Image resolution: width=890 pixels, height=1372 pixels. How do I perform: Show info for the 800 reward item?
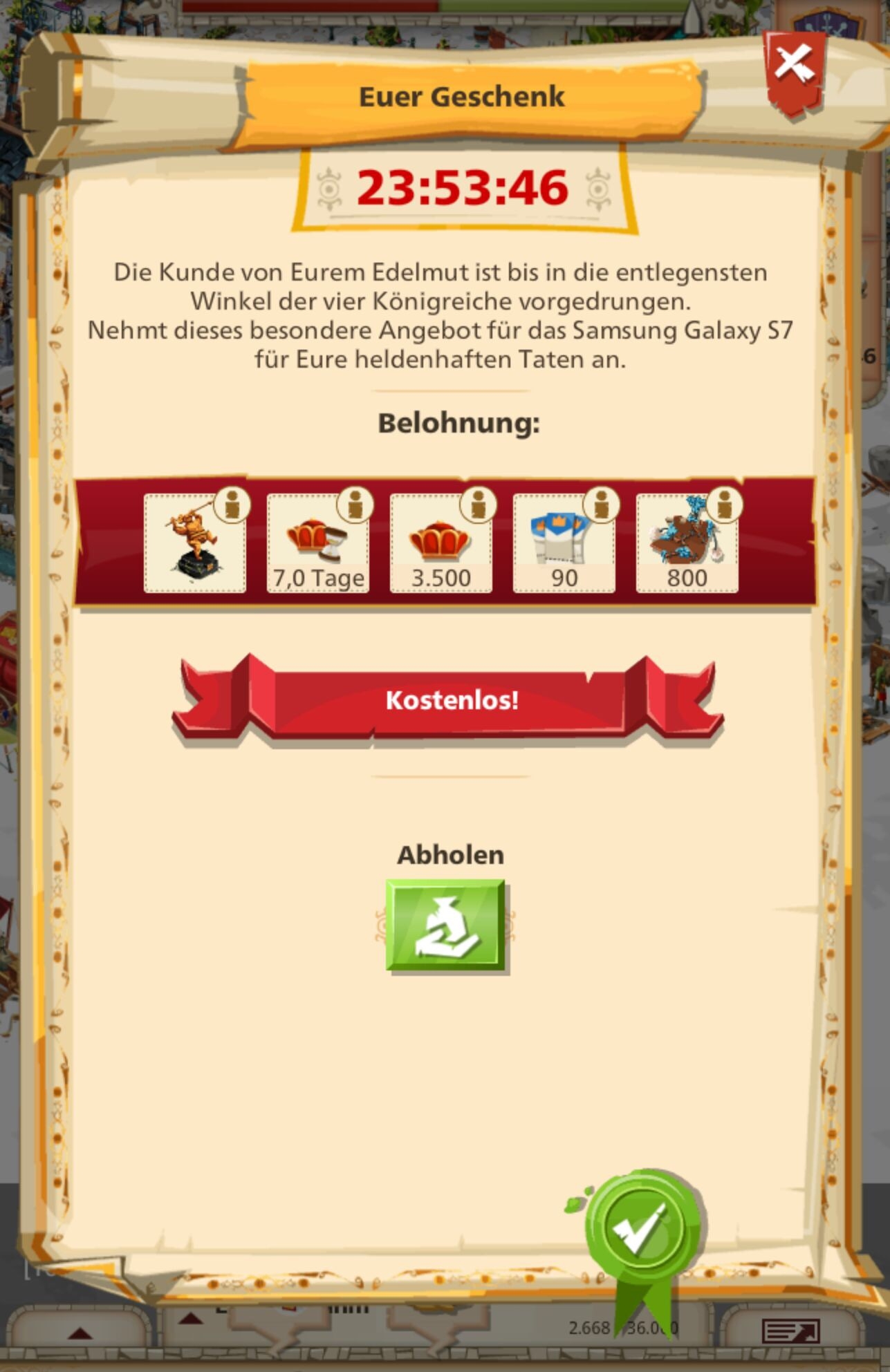pos(724,505)
